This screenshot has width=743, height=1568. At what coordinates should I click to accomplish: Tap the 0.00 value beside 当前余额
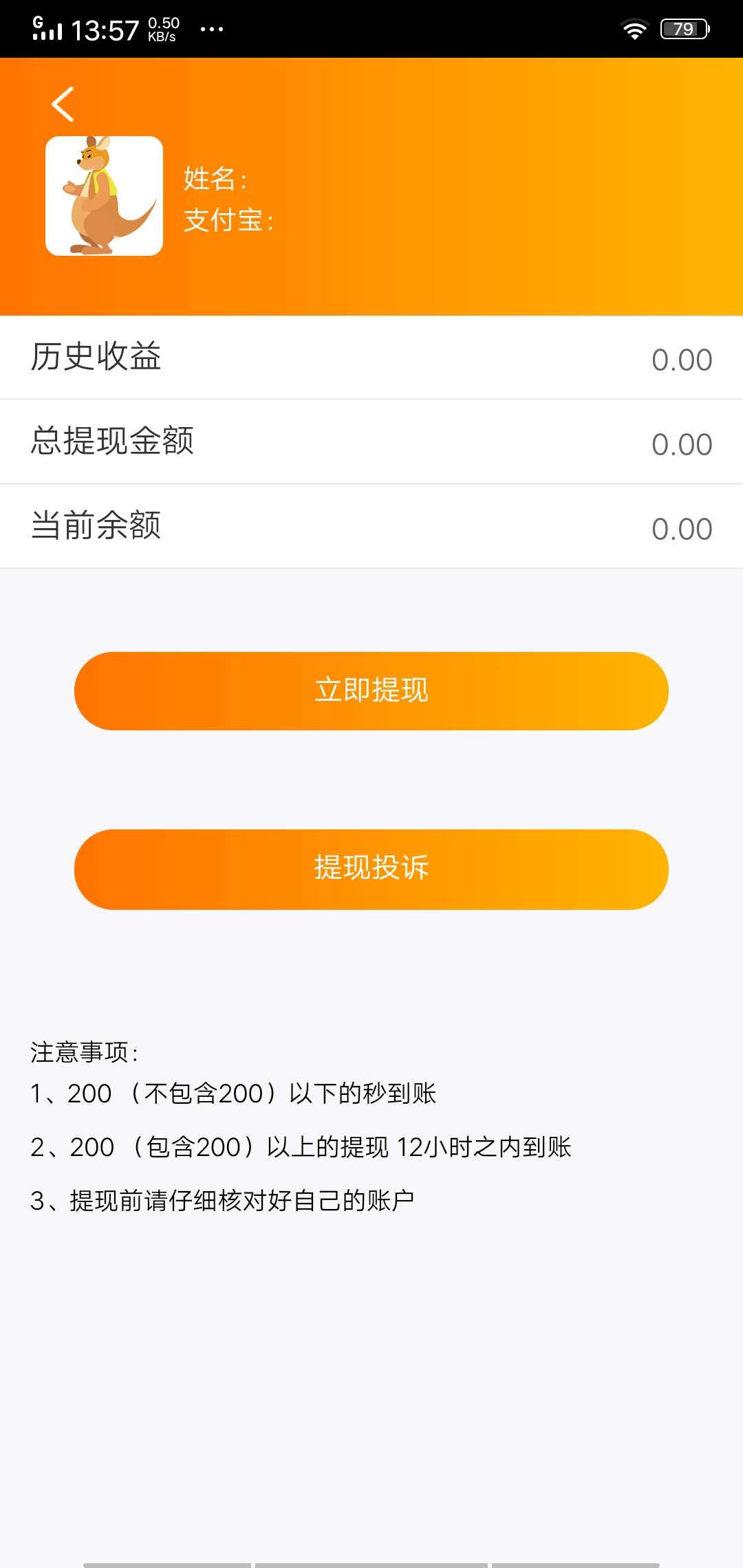click(682, 527)
